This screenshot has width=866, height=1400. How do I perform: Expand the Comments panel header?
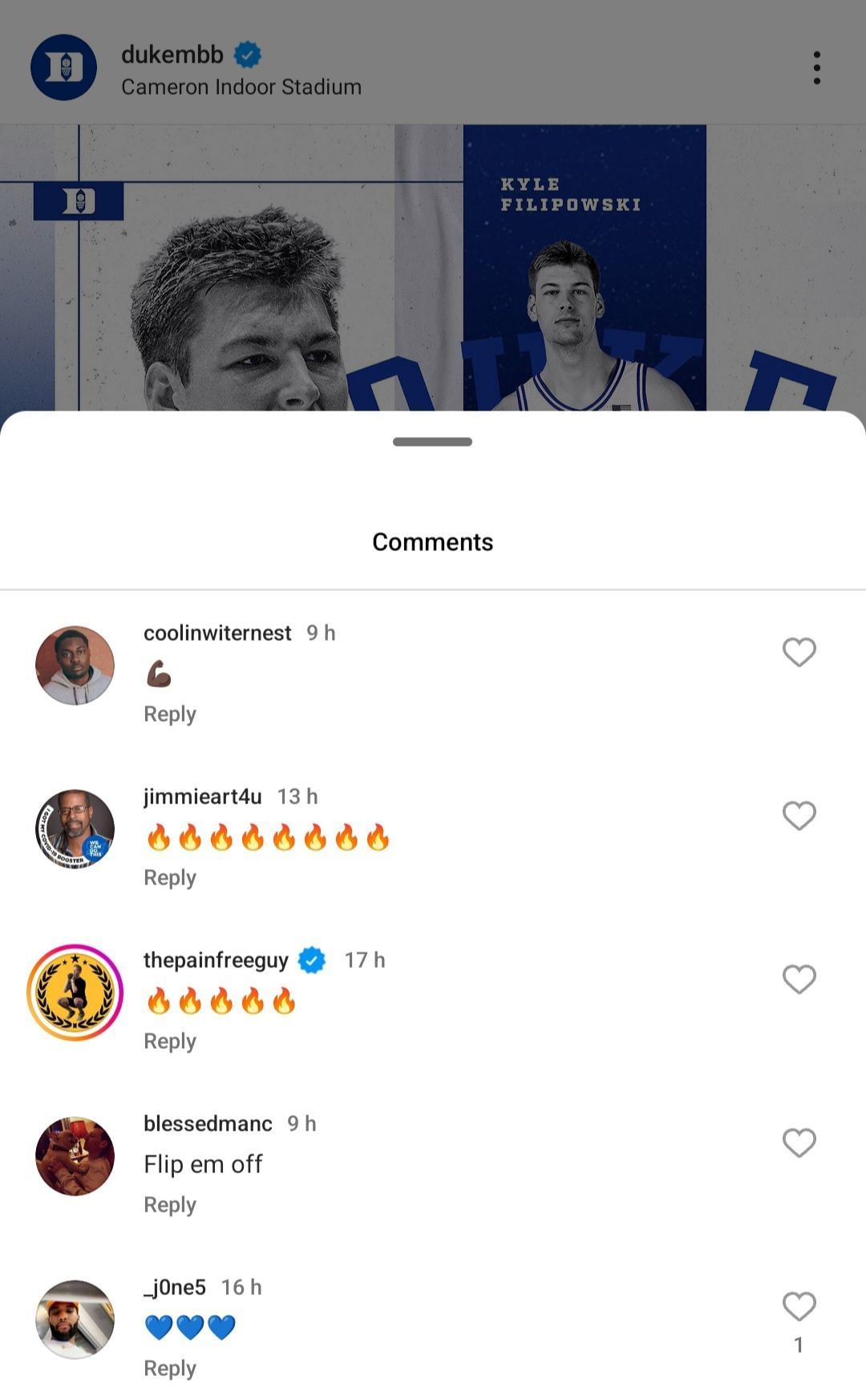432,541
